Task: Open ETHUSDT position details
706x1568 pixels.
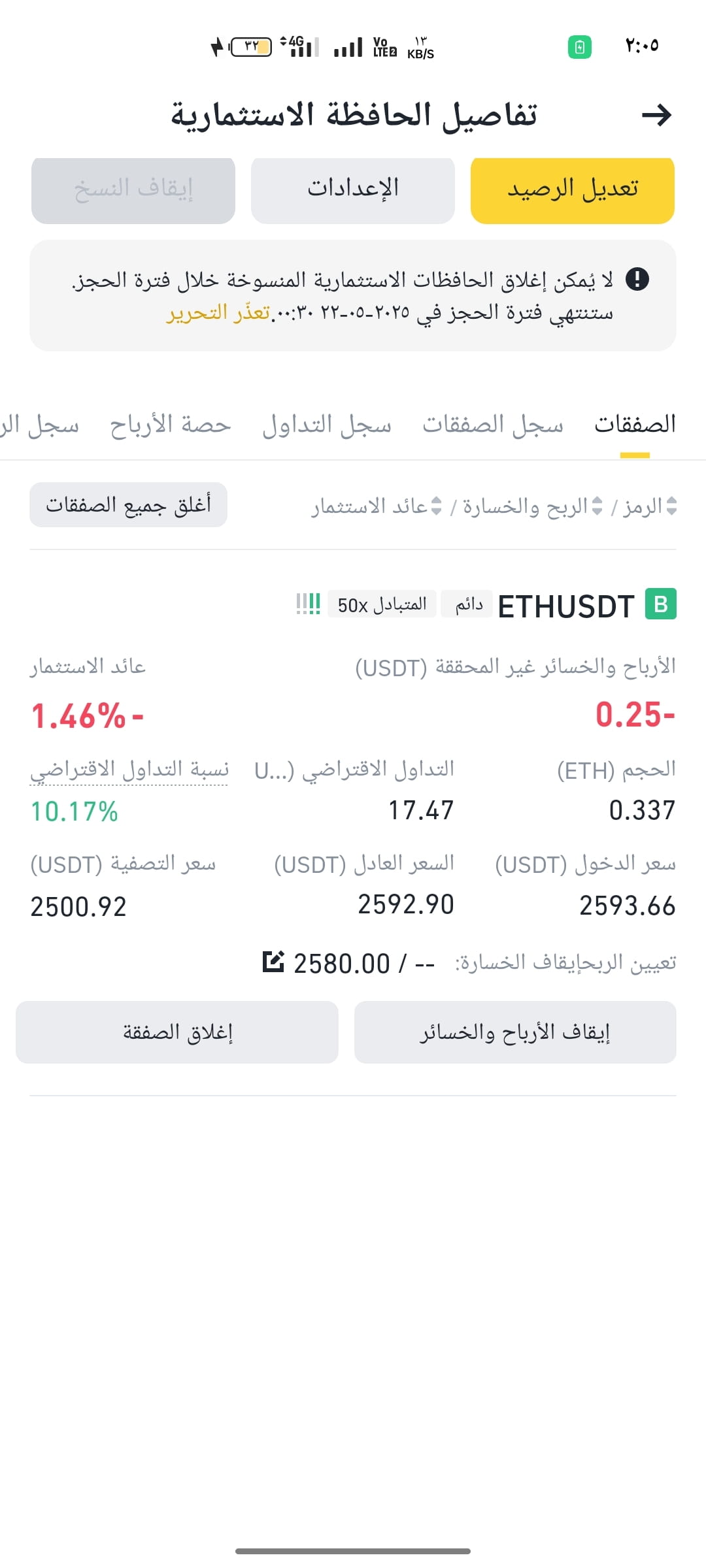Action: pyautogui.click(x=566, y=606)
